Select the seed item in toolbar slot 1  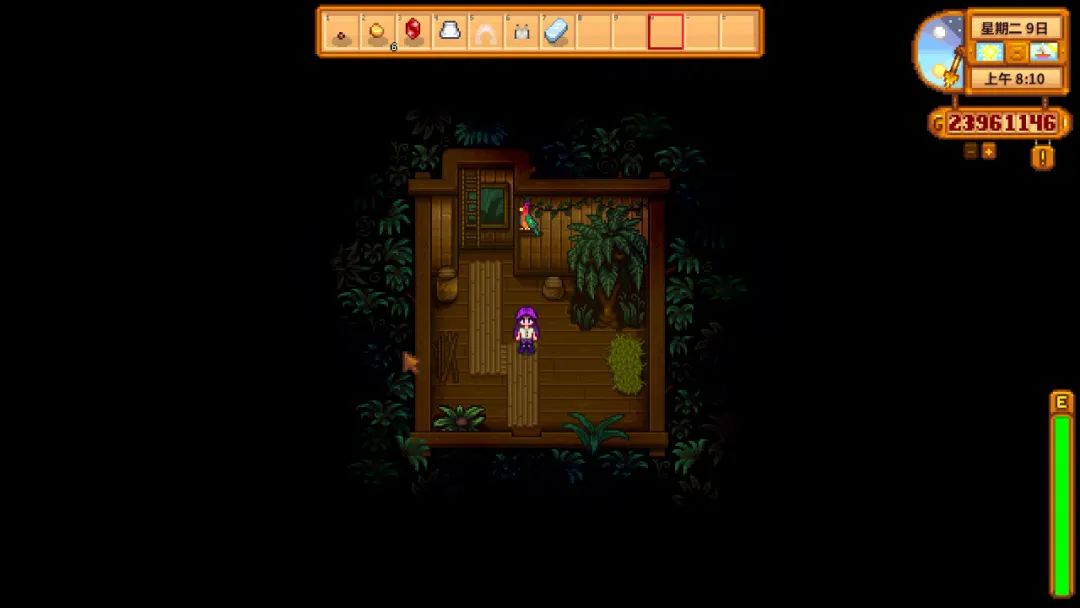pos(342,32)
